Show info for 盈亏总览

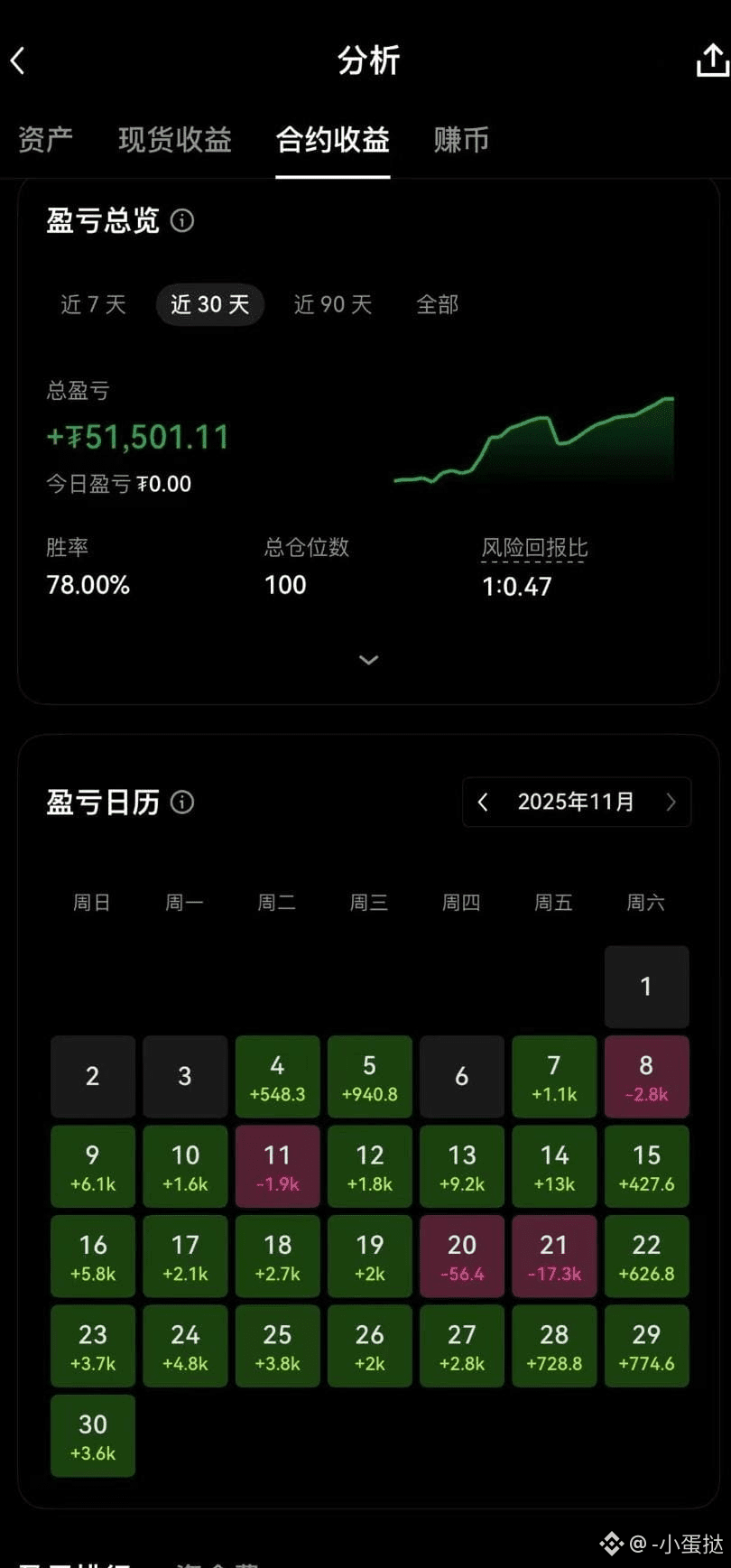click(x=182, y=220)
